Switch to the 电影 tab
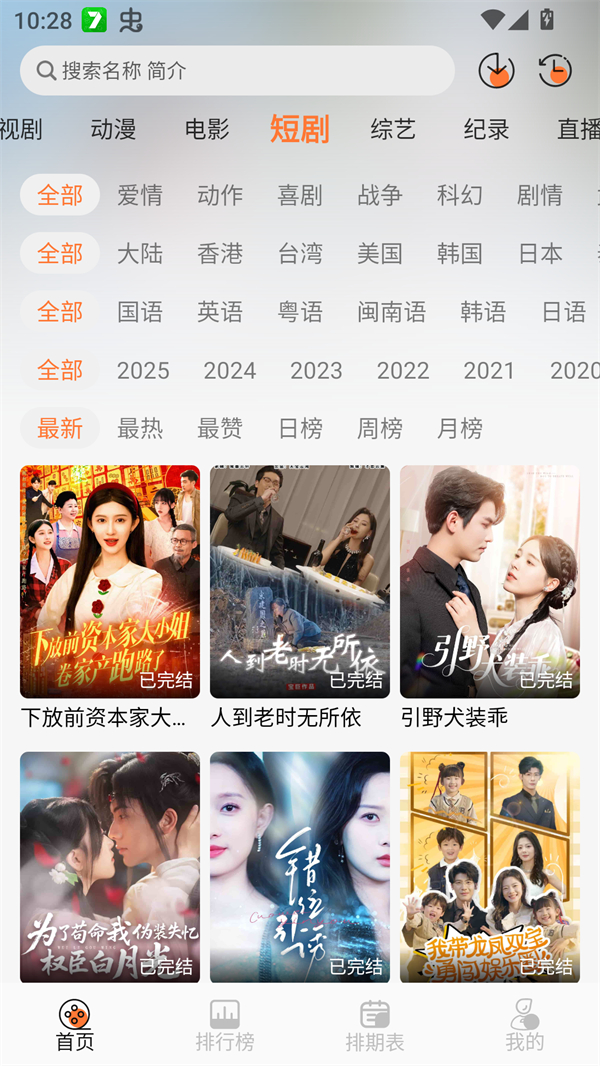This screenshot has height=1066, width=600. coord(207,129)
